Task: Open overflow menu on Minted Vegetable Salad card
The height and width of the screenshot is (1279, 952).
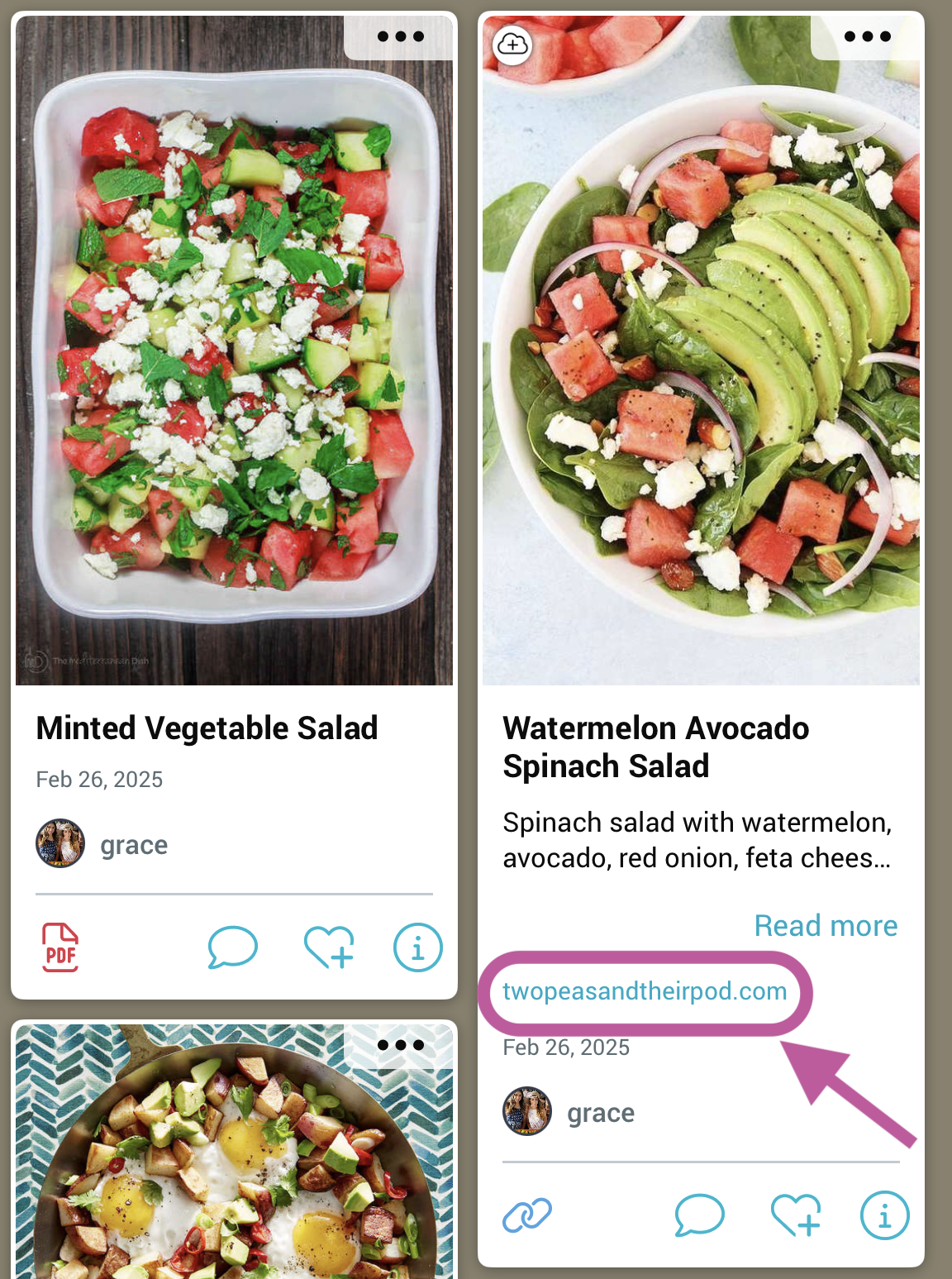Action: click(x=400, y=36)
